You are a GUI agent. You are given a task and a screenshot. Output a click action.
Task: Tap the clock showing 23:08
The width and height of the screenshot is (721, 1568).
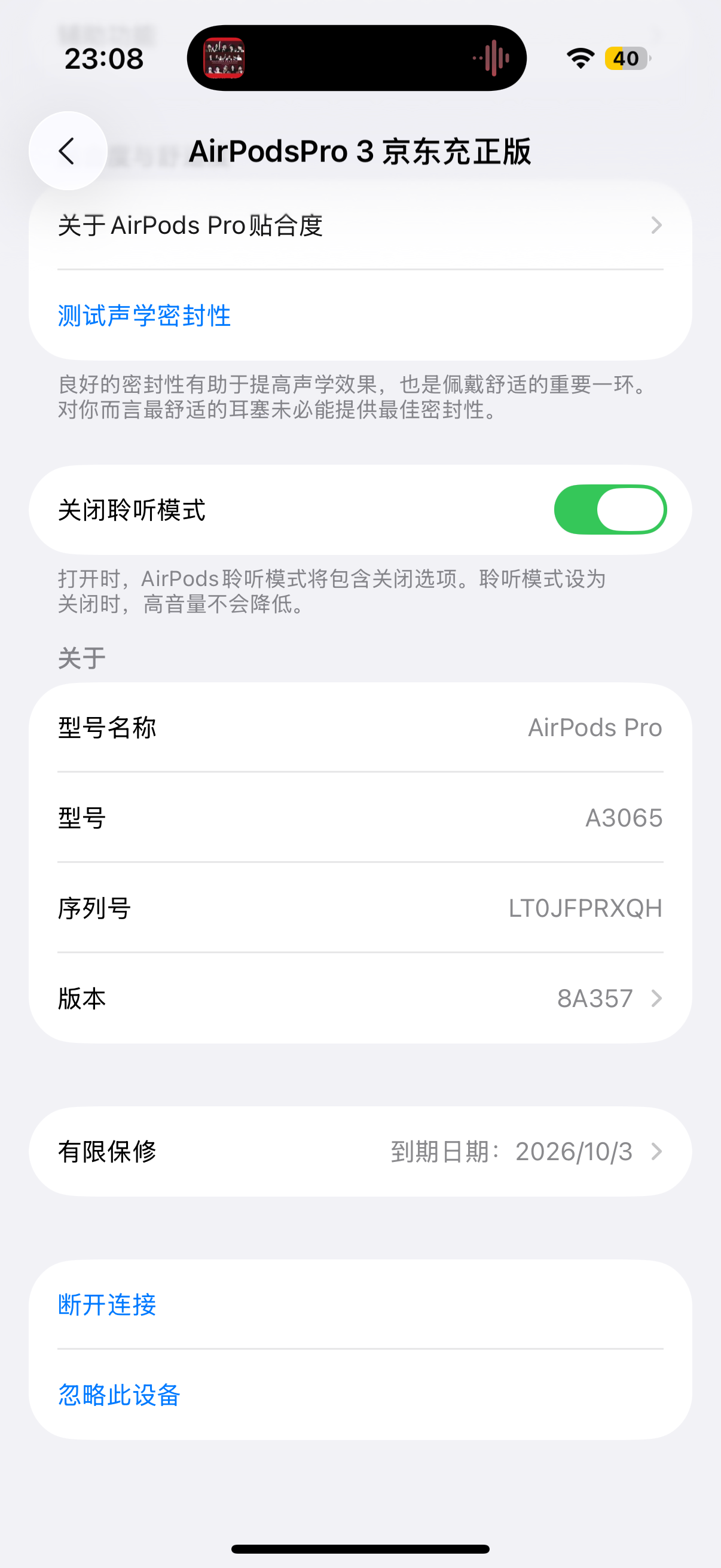click(105, 59)
